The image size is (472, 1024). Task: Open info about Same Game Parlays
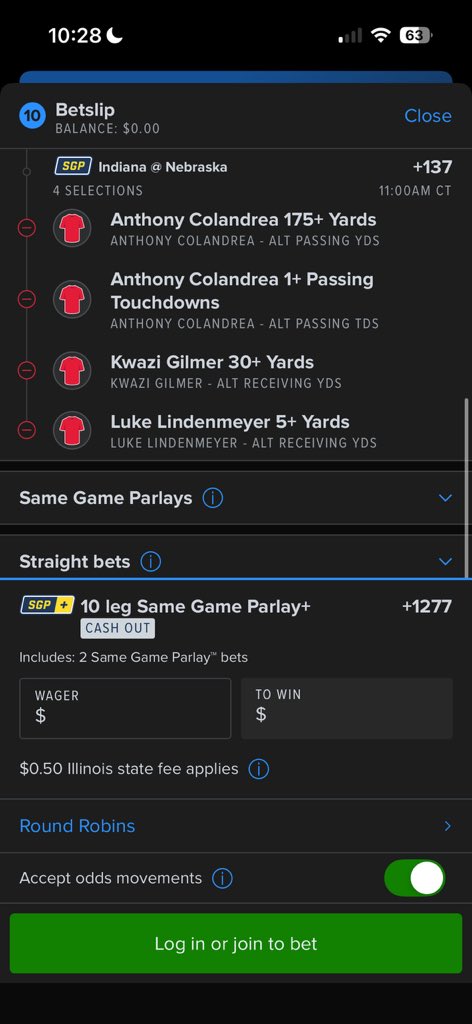pos(212,498)
